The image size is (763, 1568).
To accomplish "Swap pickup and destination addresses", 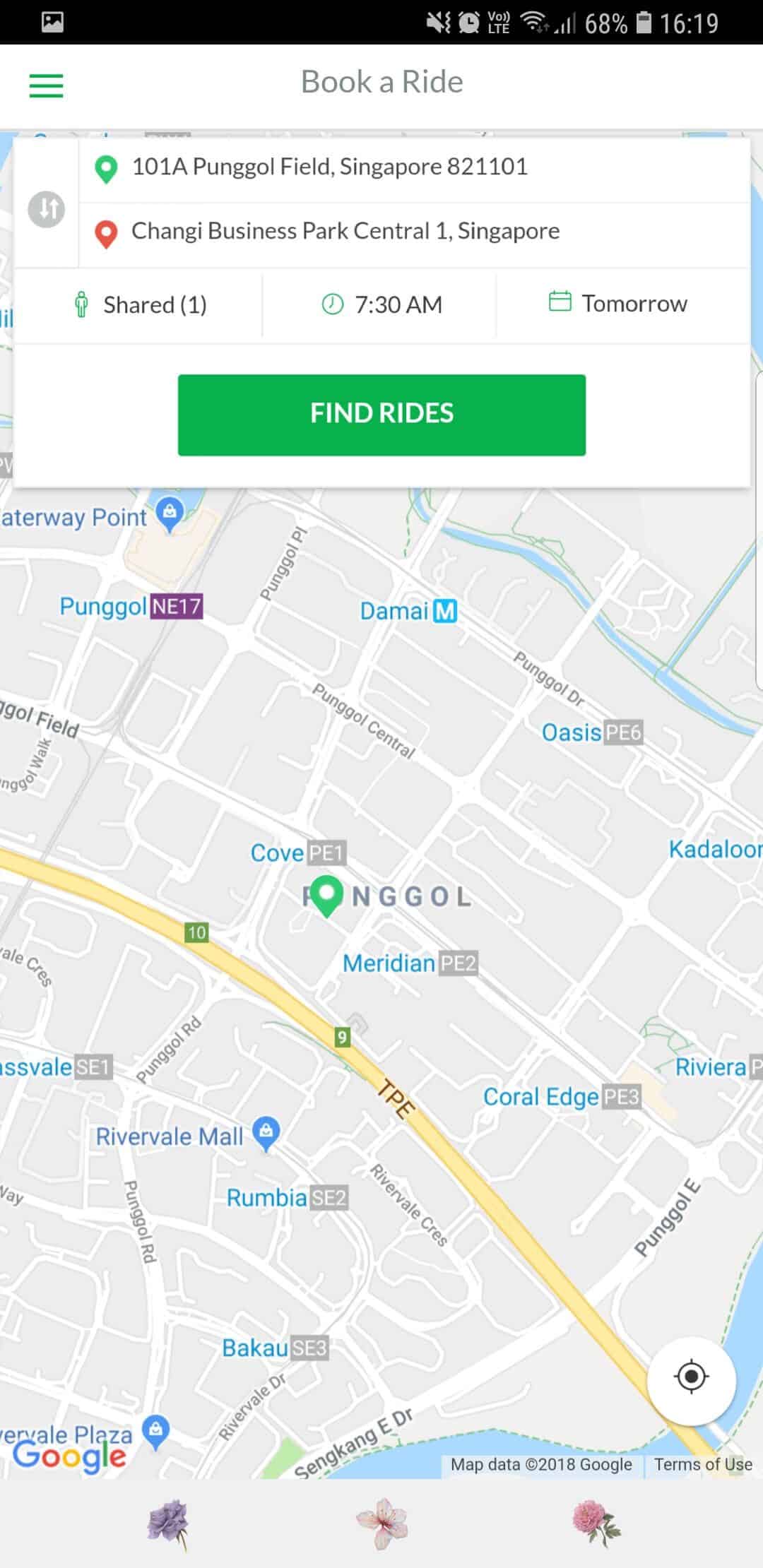I will coord(47,209).
